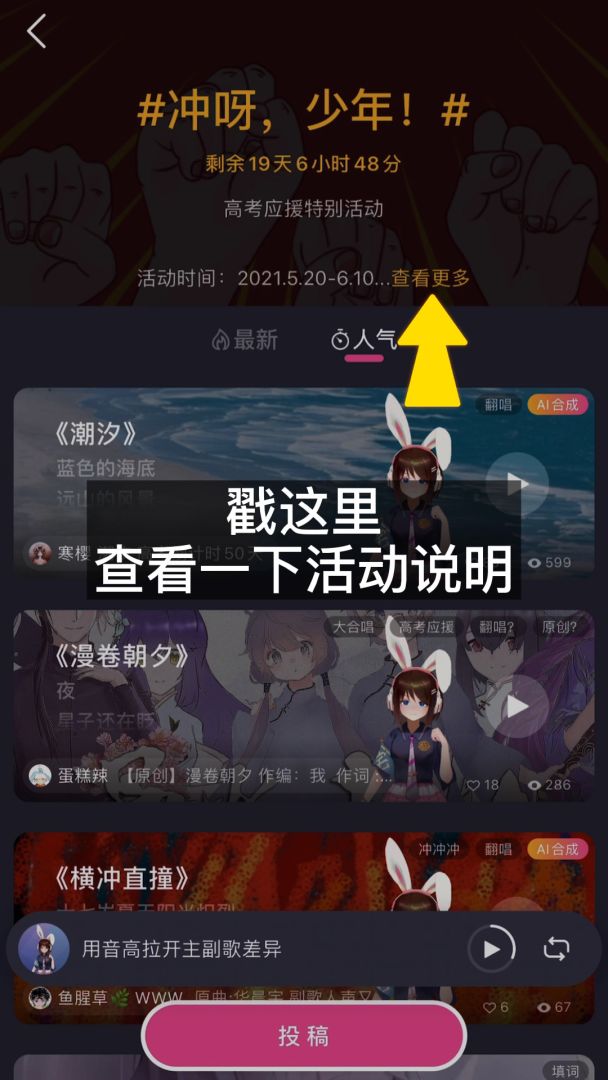Open 查看更多 for activity details
Viewport: 608px width, 1080px height.
[431, 278]
